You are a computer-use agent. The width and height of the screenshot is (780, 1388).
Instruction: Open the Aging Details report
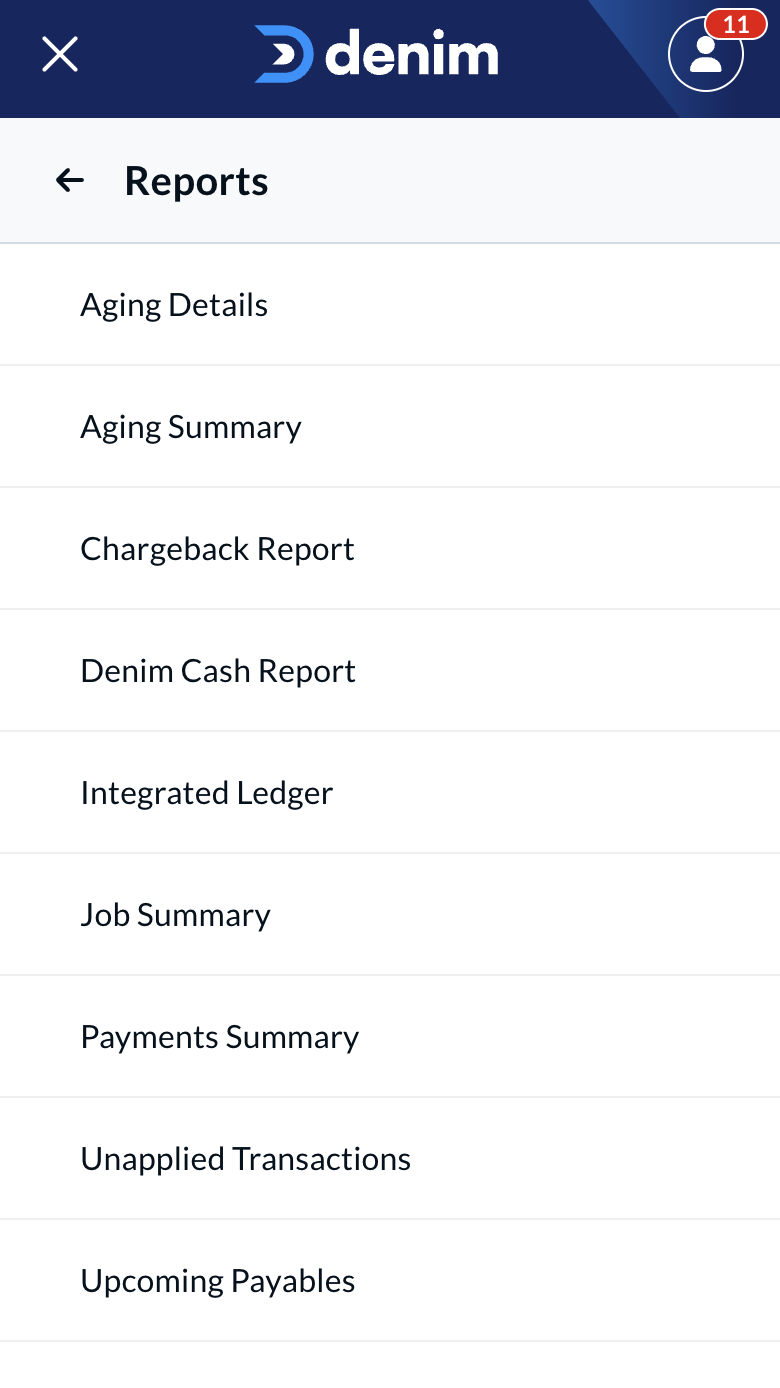(x=174, y=305)
